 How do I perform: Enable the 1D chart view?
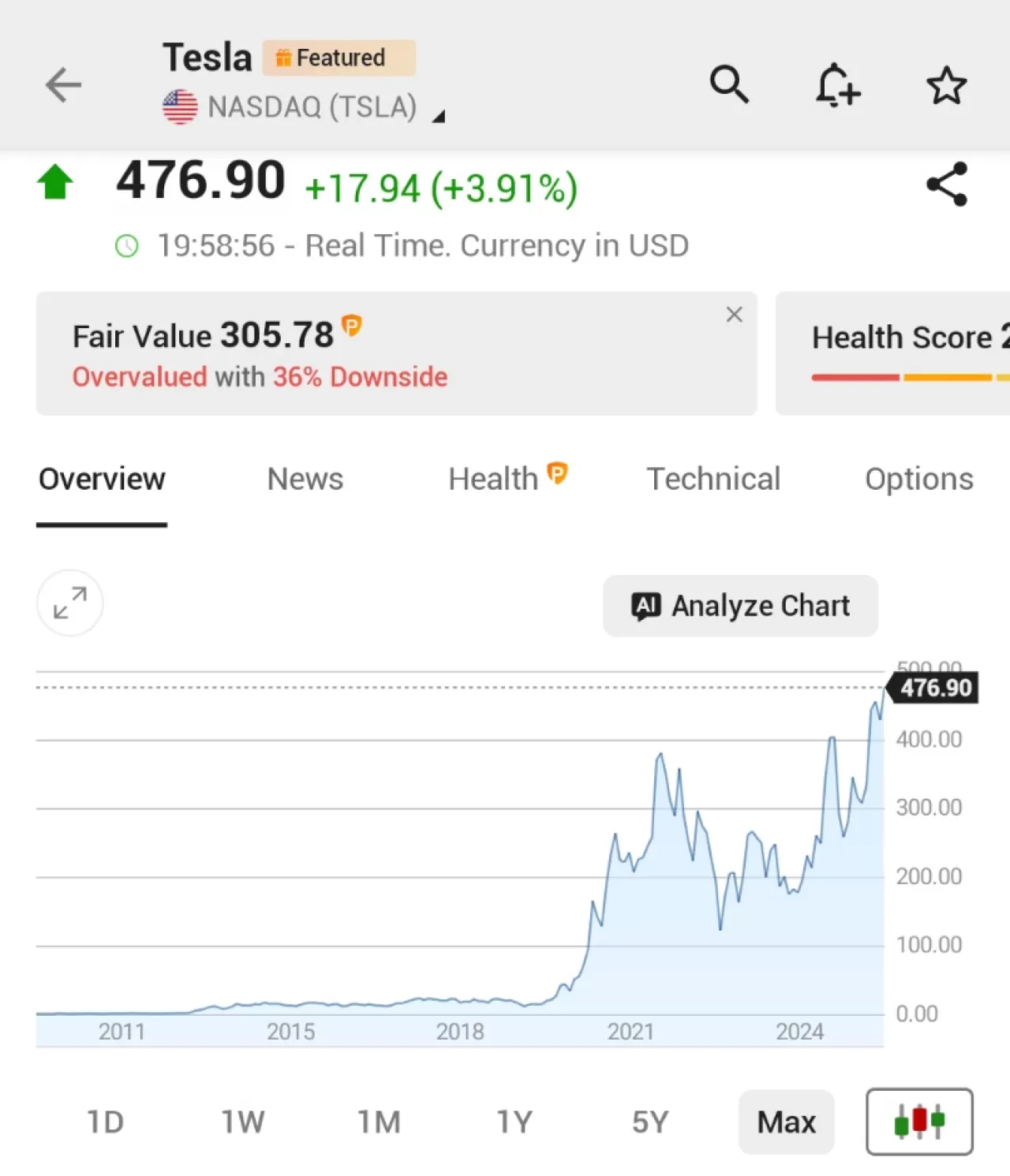105,1122
